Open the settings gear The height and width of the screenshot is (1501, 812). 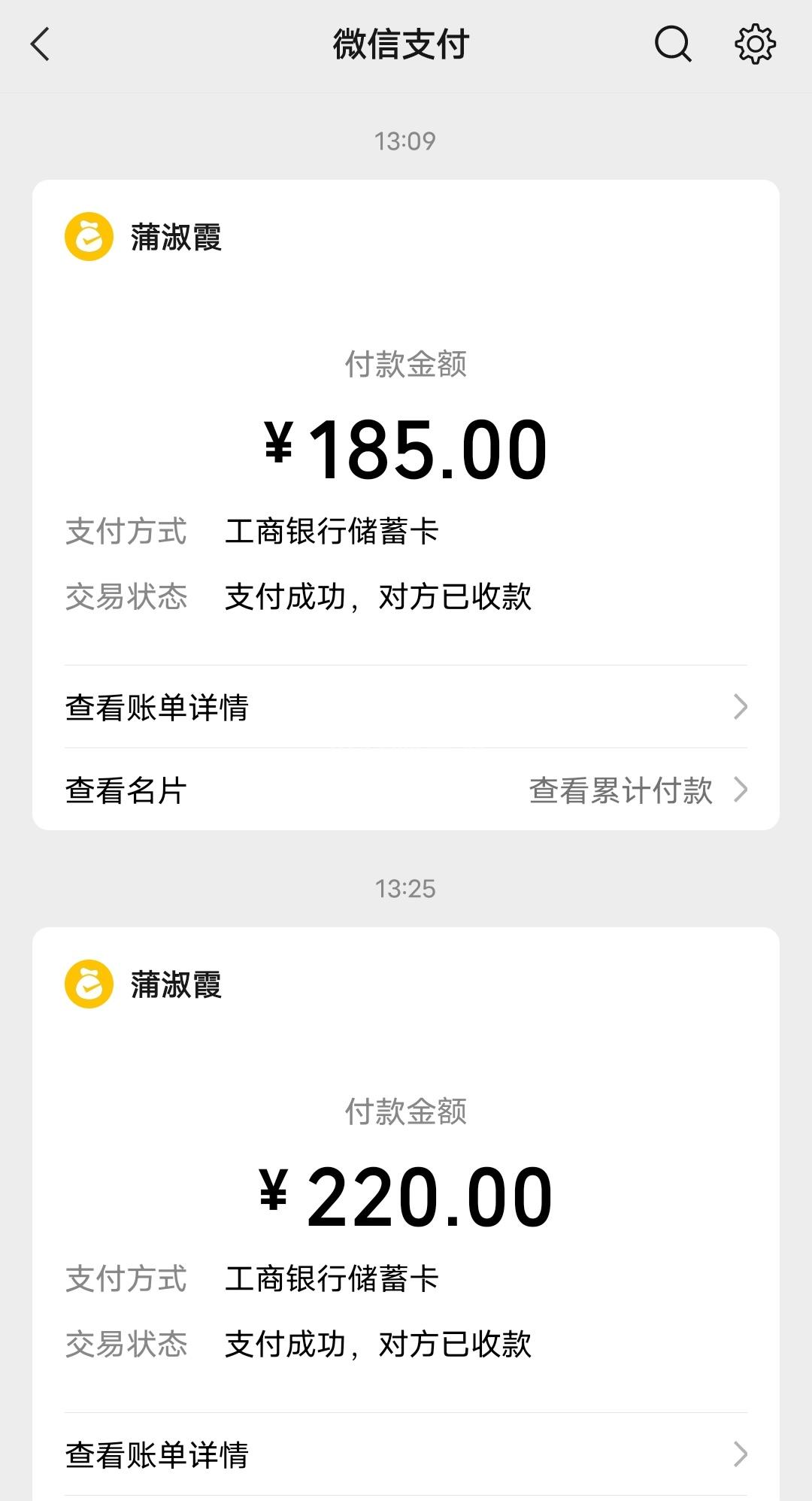click(755, 44)
